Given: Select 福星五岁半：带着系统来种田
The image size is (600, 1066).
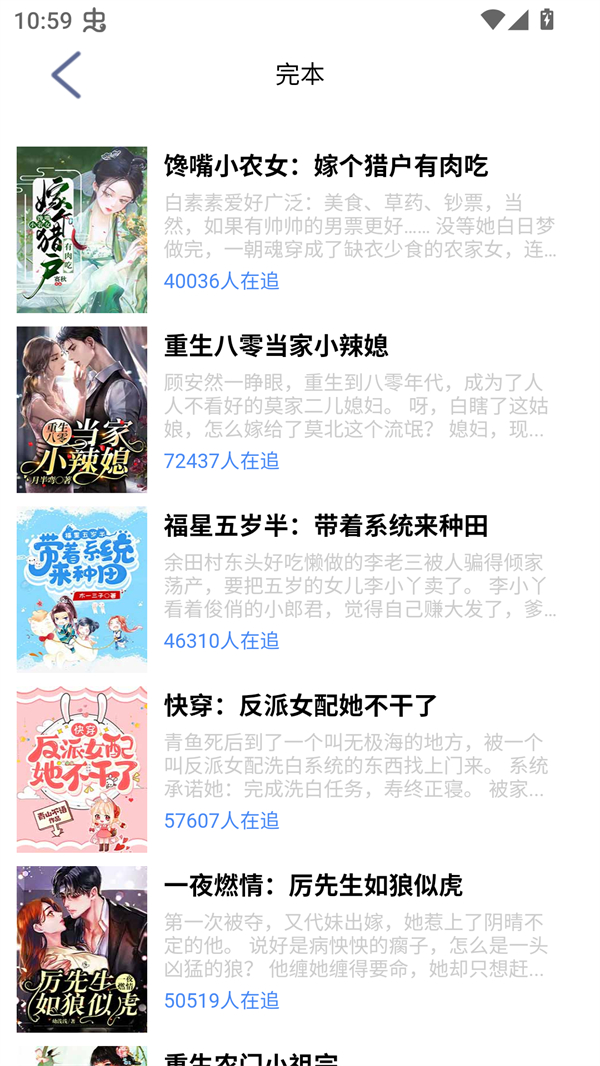Looking at the screenshot, I should [x=326, y=526].
